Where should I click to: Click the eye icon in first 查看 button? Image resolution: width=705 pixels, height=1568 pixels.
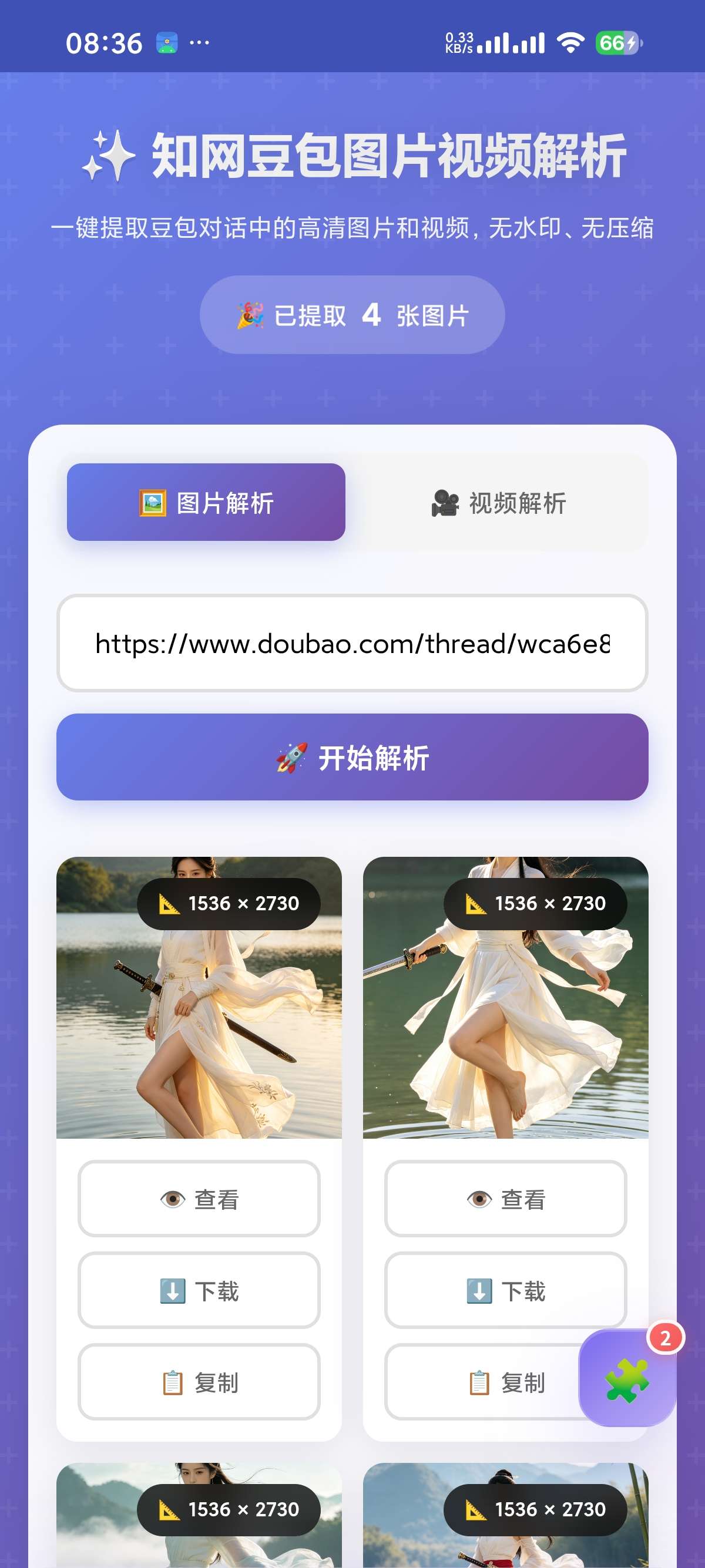(173, 1198)
